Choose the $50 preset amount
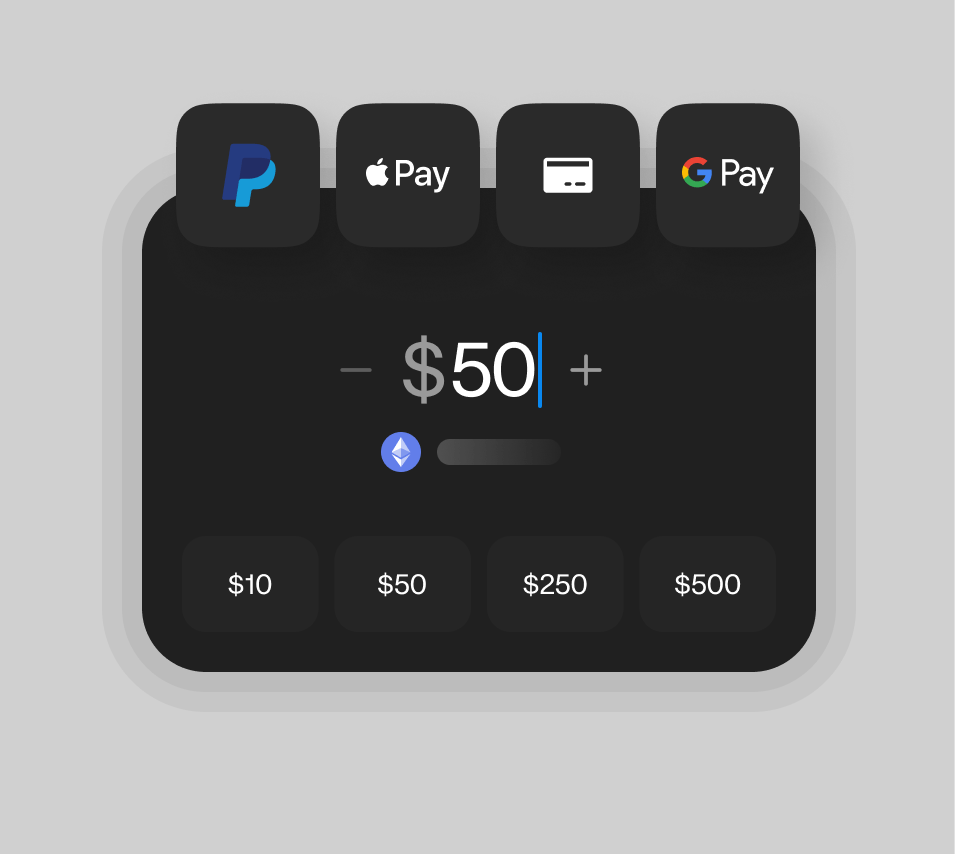The height and width of the screenshot is (854, 955). coord(402,584)
